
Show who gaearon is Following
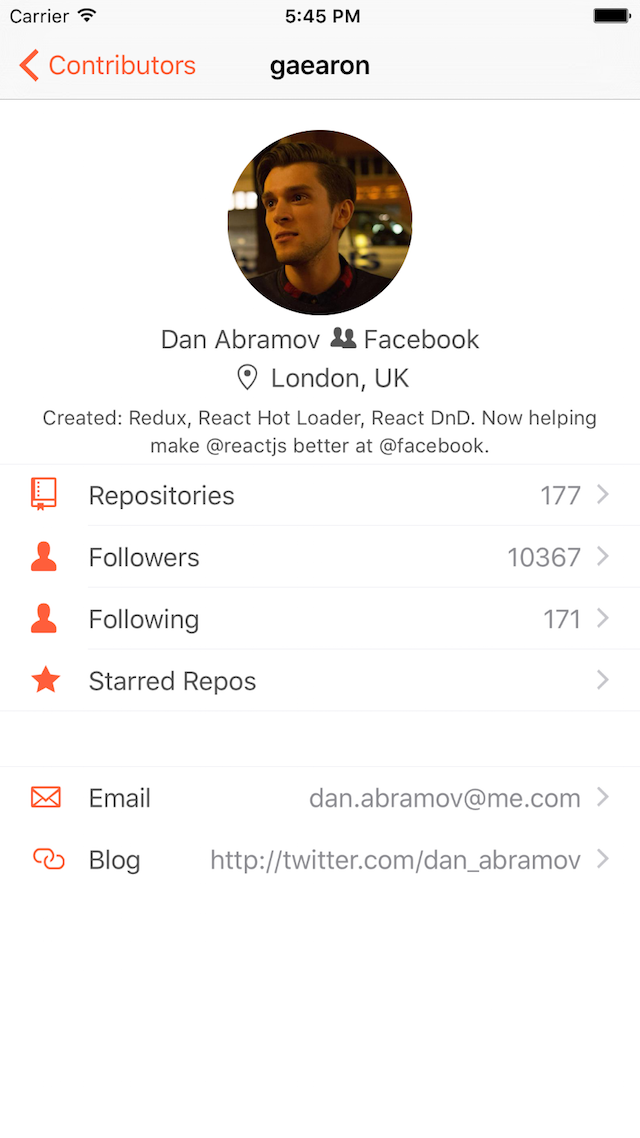(x=320, y=619)
